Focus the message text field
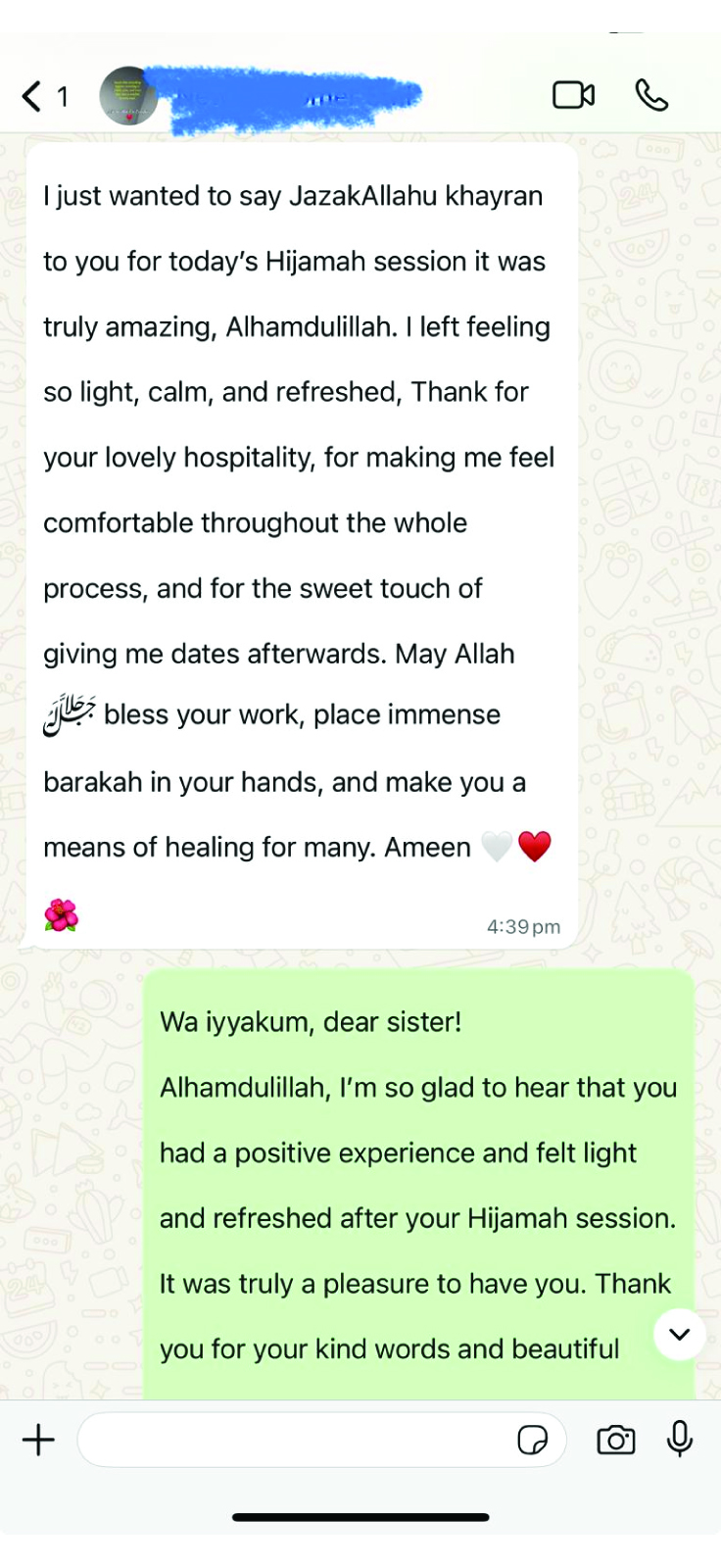Screen dimensions: 721x1568 (x=294, y=1440)
